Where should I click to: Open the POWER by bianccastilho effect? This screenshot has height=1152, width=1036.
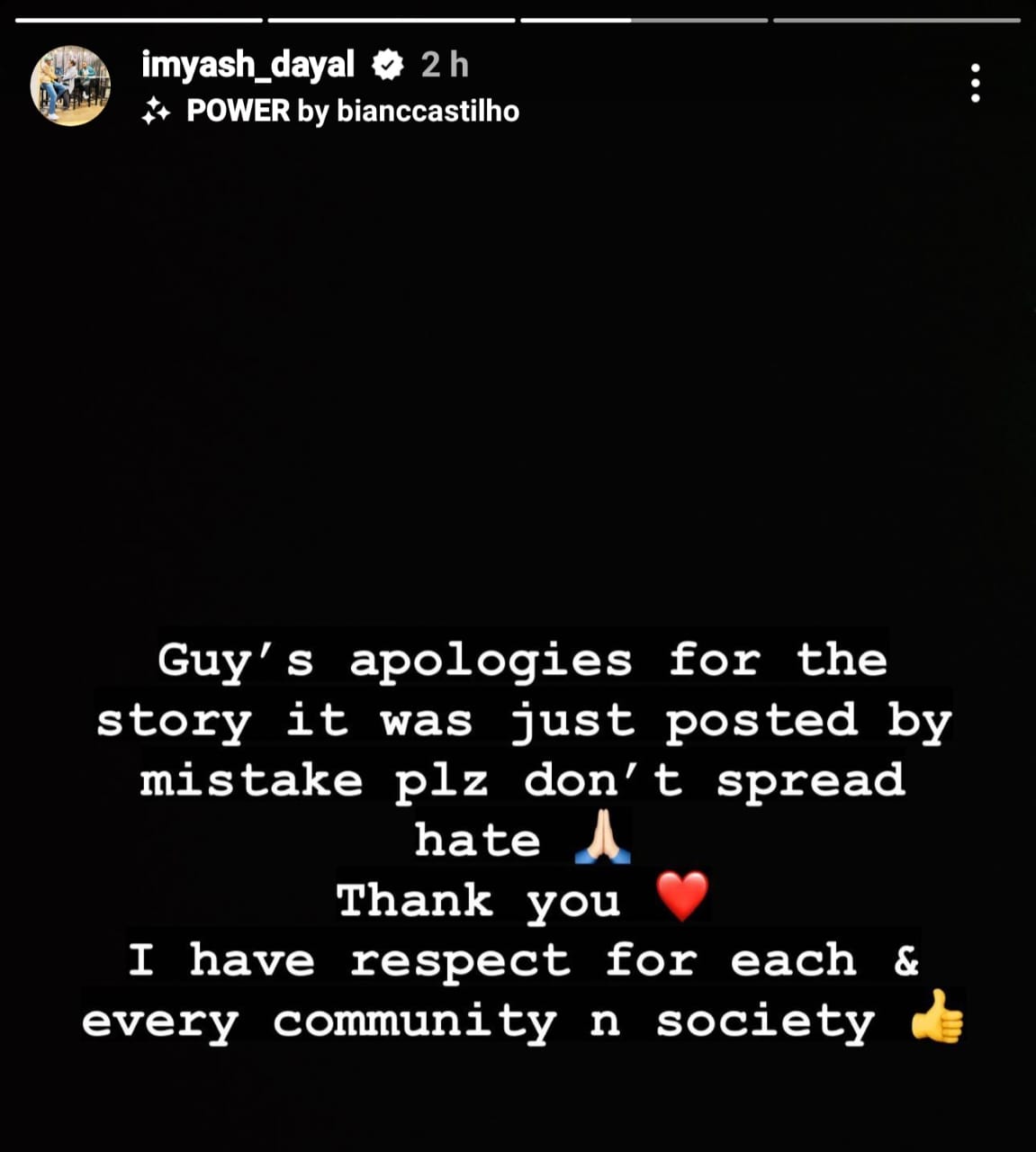tap(351, 112)
